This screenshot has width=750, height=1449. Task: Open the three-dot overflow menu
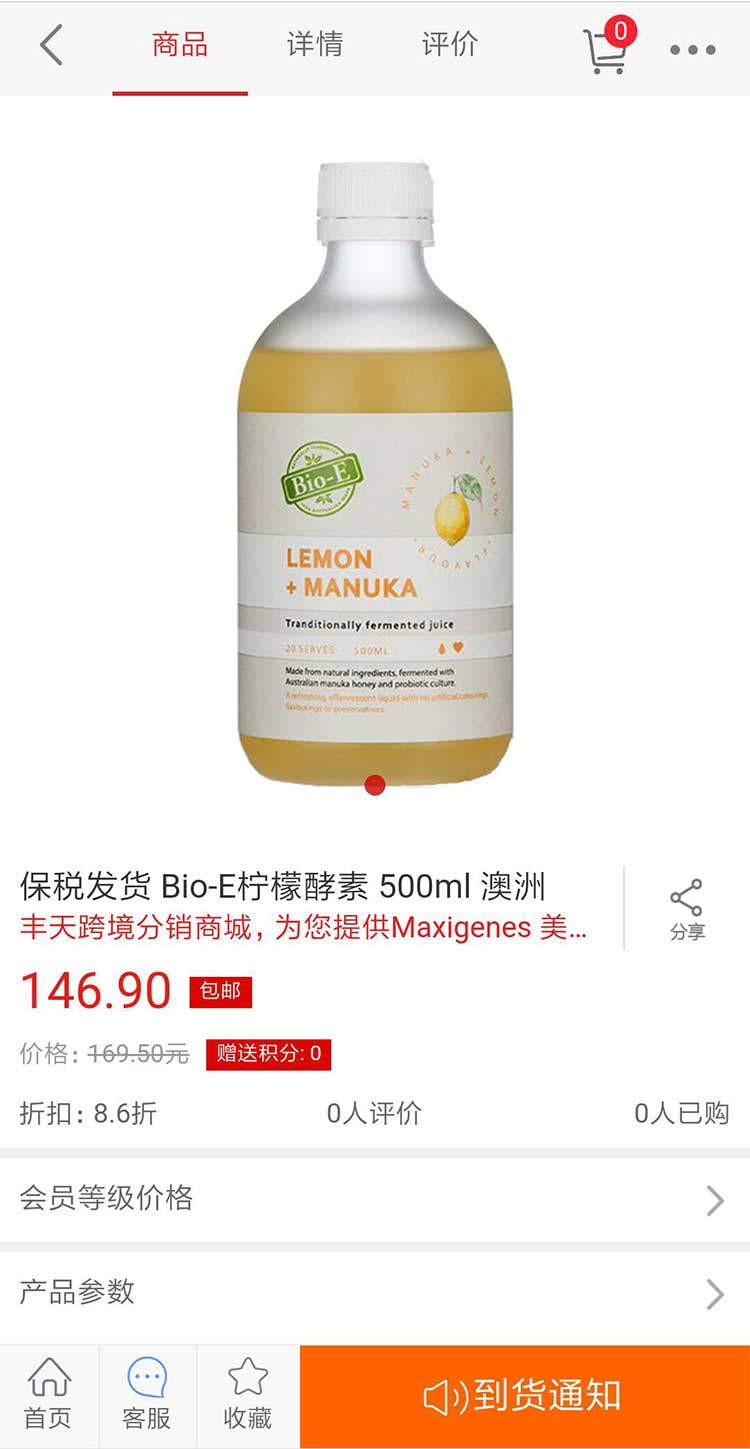click(692, 49)
